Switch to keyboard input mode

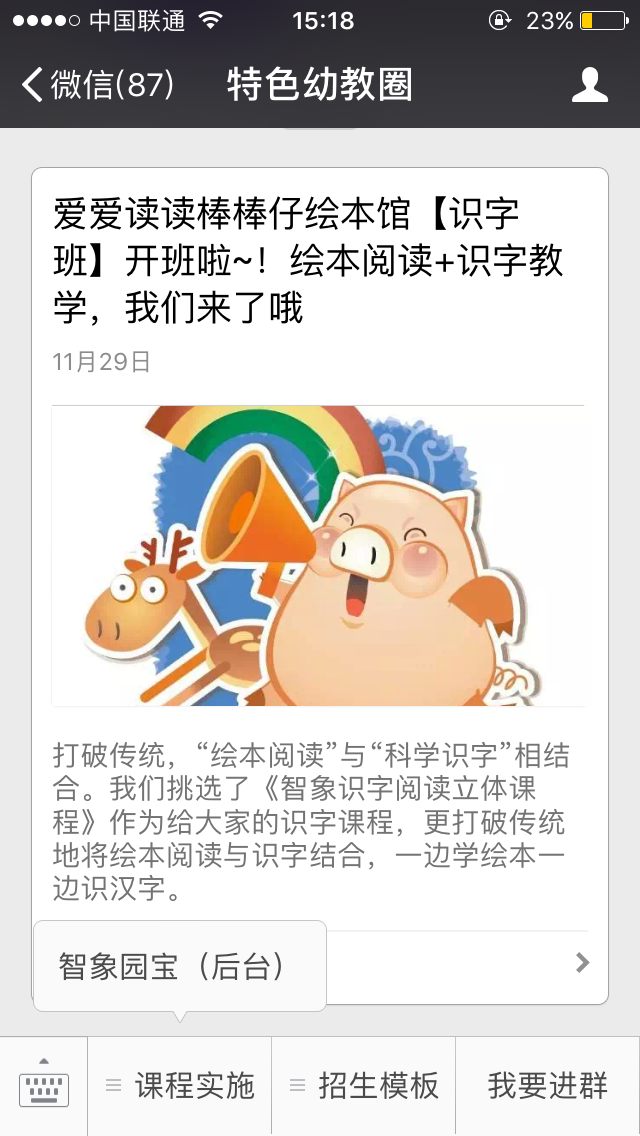click(44, 1086)
